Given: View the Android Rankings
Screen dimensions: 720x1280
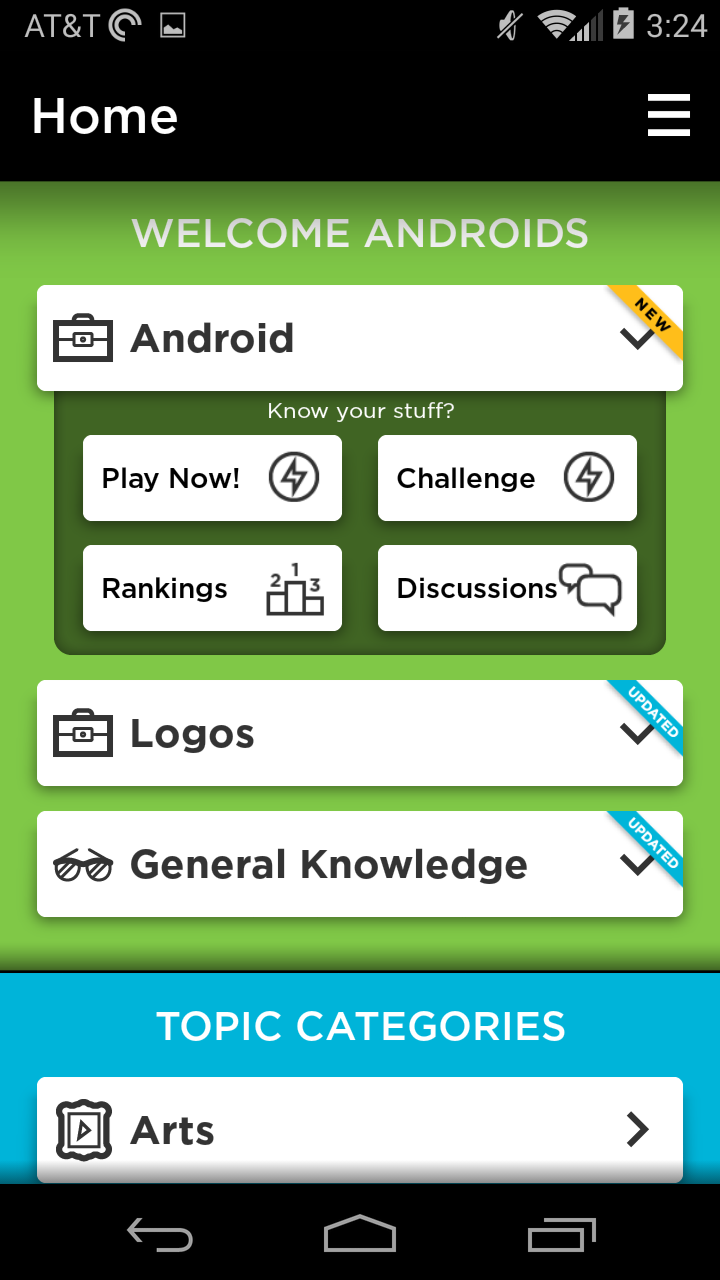Looking at the screenshot, I should tap(212, 588).
